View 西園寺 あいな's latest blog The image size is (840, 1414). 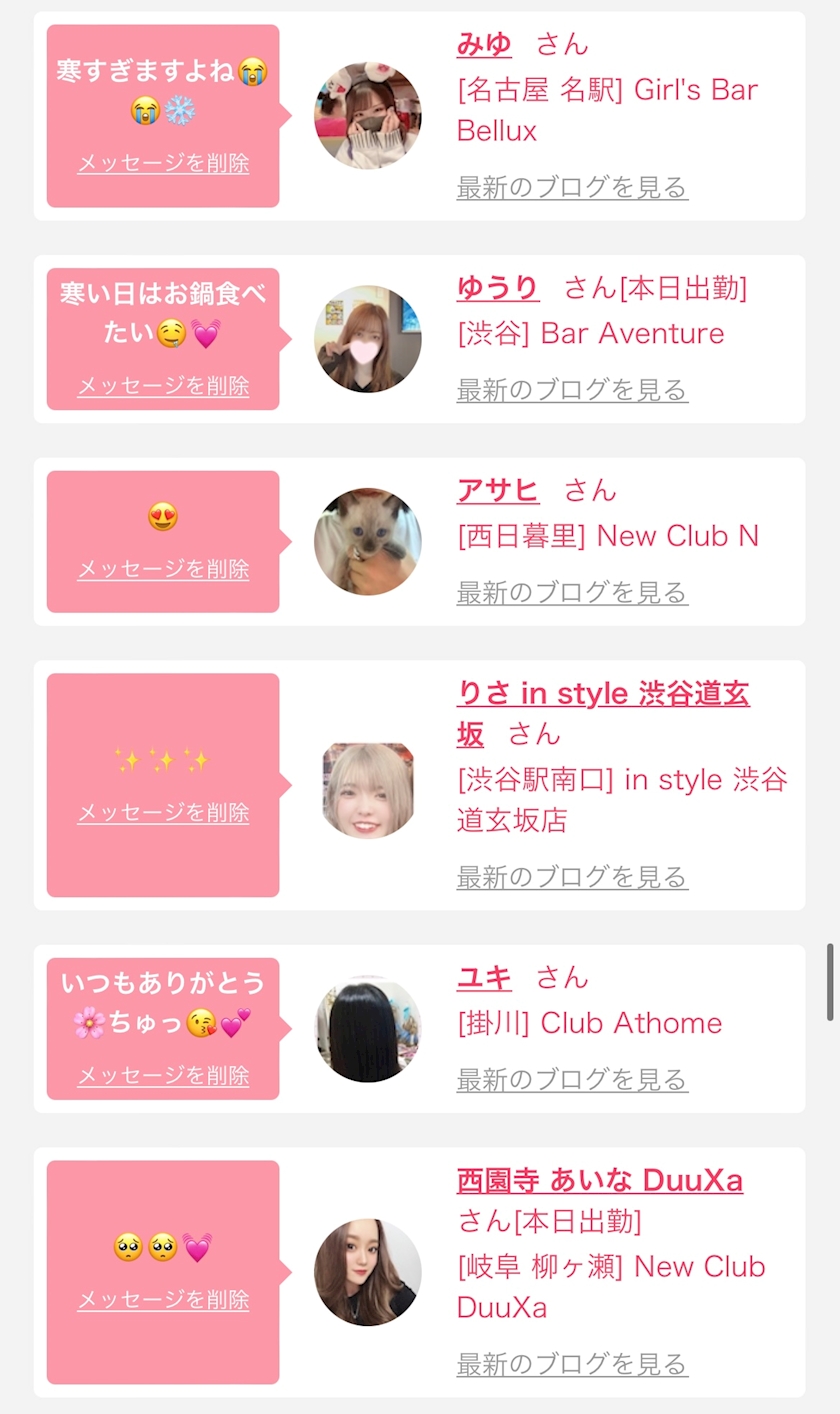[572, 1364]
